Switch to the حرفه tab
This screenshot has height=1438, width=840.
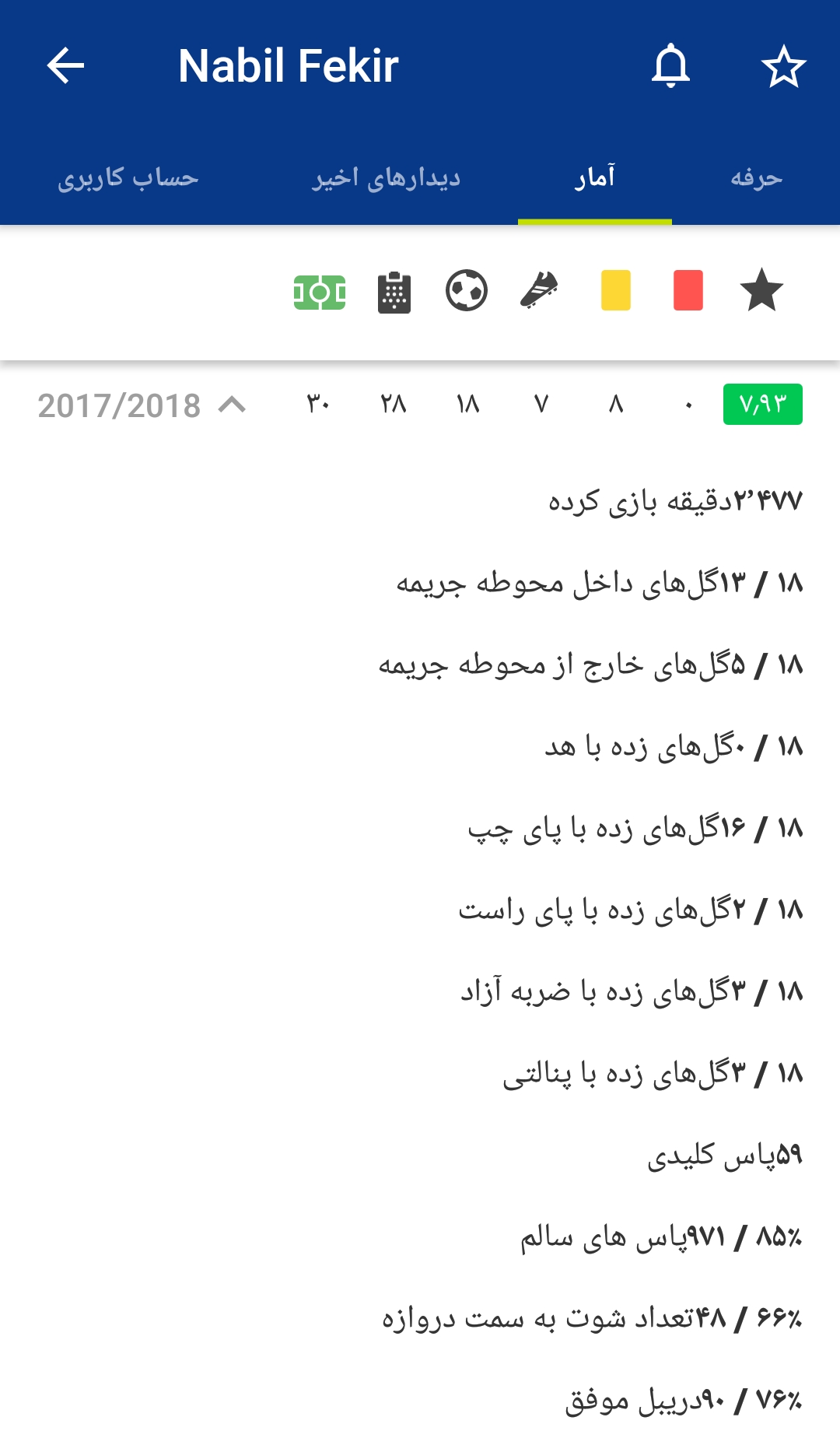point(756,178)
